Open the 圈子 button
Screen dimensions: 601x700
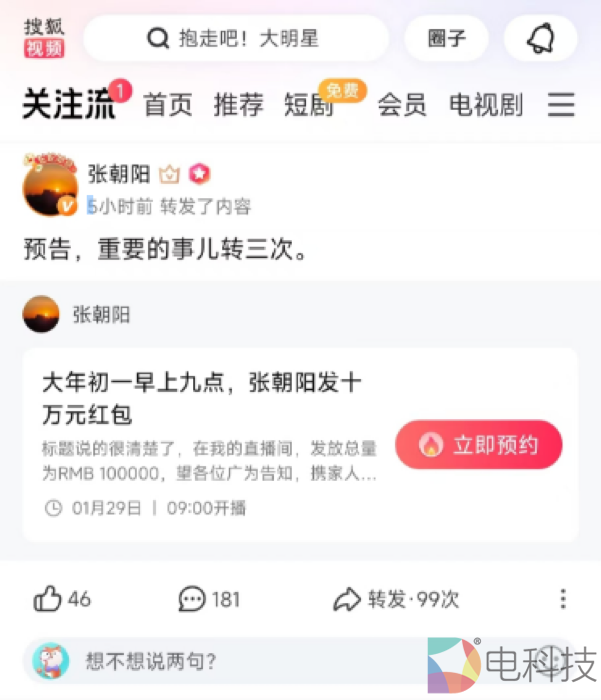tap(446, 39)
